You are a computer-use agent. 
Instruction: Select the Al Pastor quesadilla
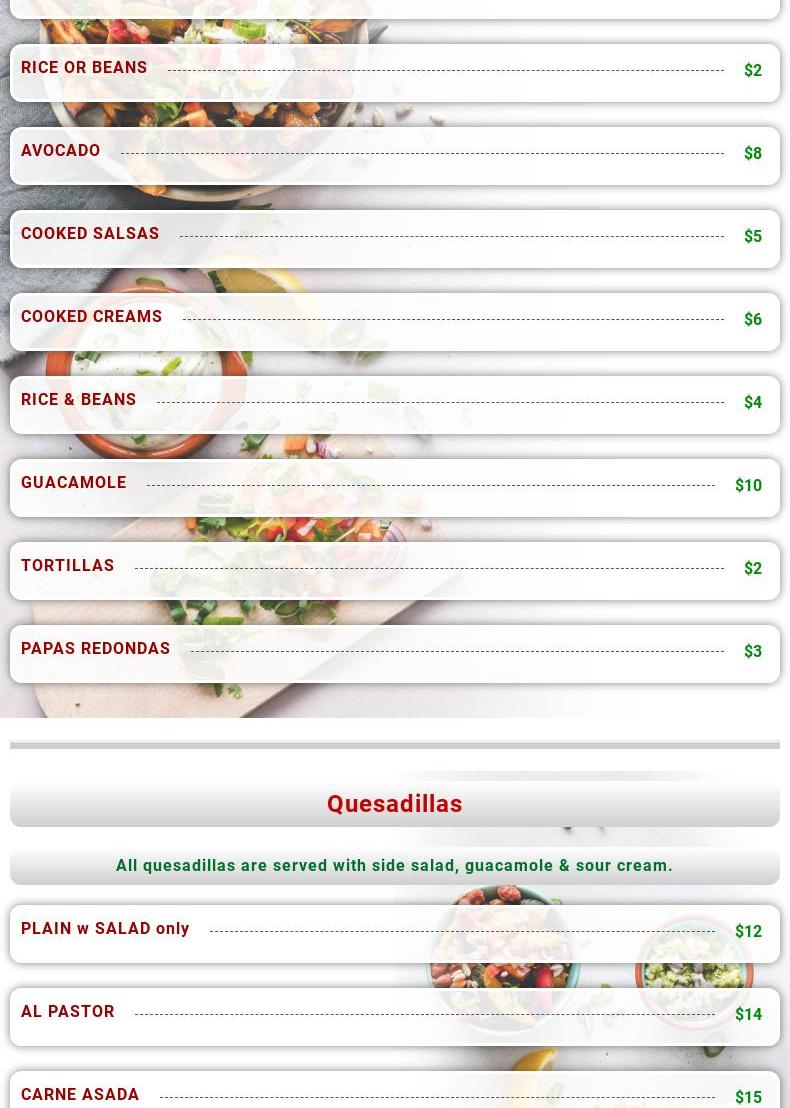(68, 1012)
